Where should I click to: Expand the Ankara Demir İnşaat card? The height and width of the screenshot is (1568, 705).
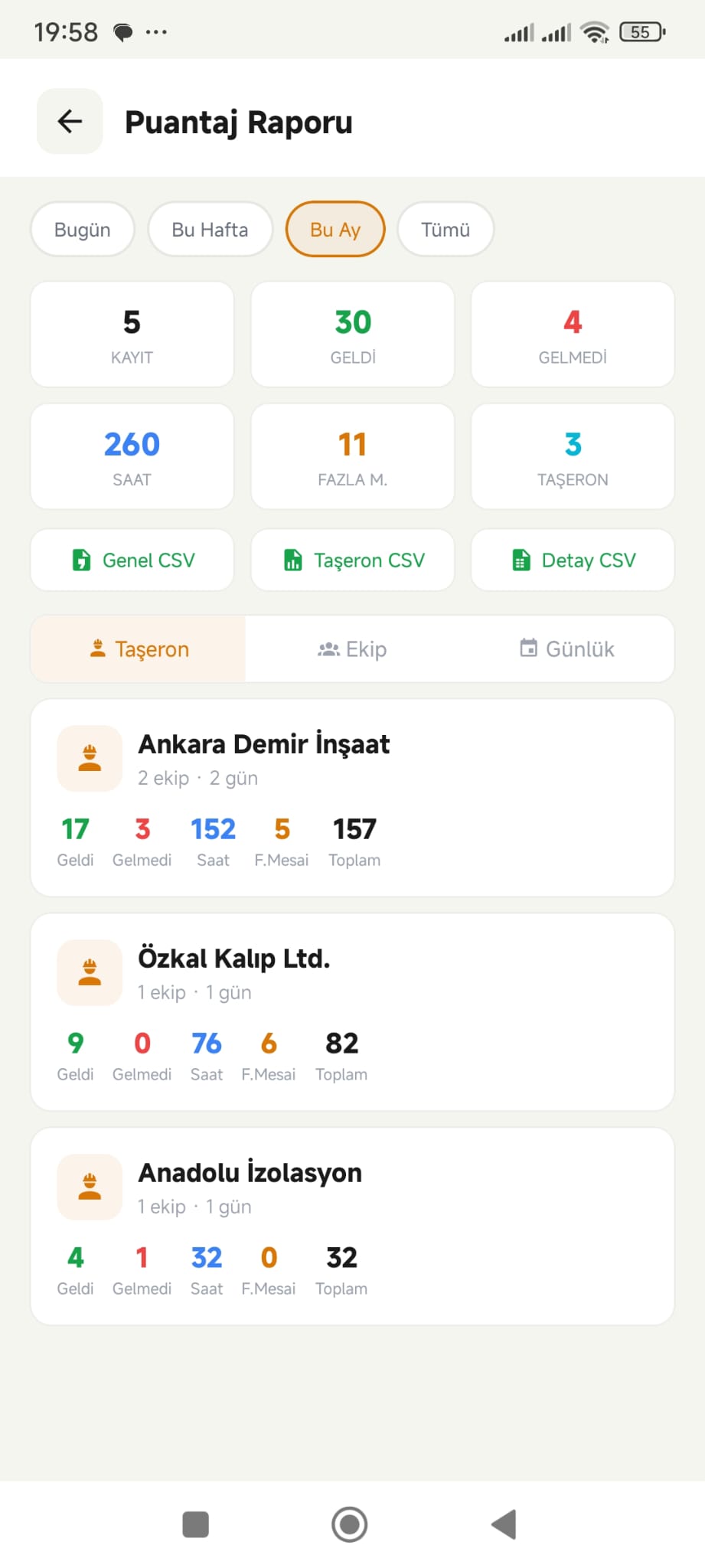pos(352,796)
